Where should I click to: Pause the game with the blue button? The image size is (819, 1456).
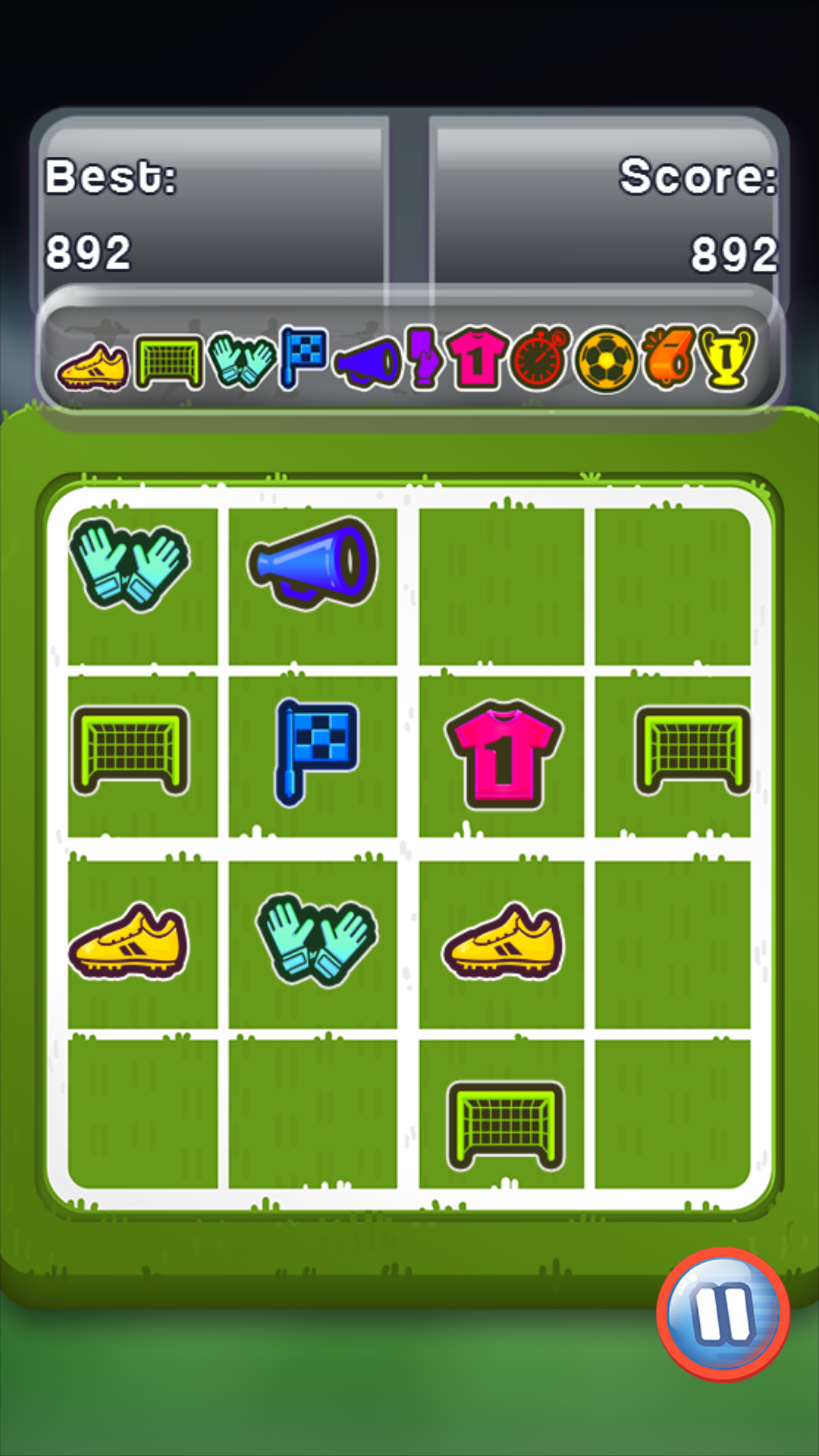pos(723,1313)
